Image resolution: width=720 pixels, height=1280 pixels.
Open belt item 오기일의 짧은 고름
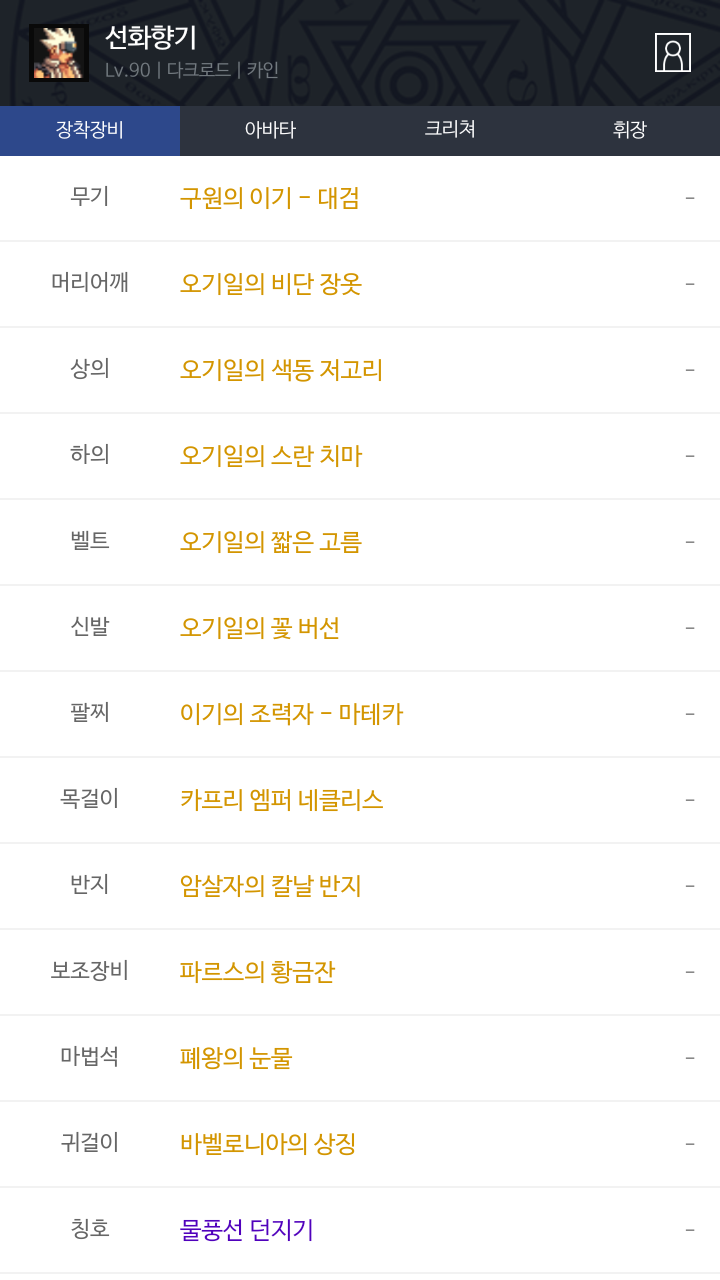point(271,542)
